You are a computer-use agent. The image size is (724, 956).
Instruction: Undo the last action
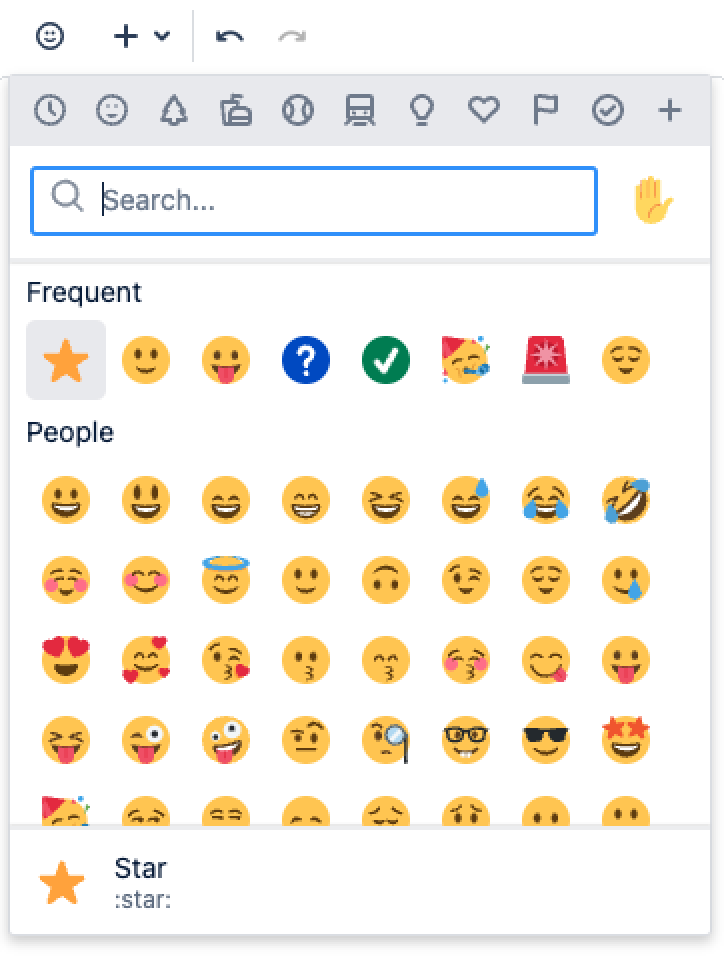[x=230, y=36]
